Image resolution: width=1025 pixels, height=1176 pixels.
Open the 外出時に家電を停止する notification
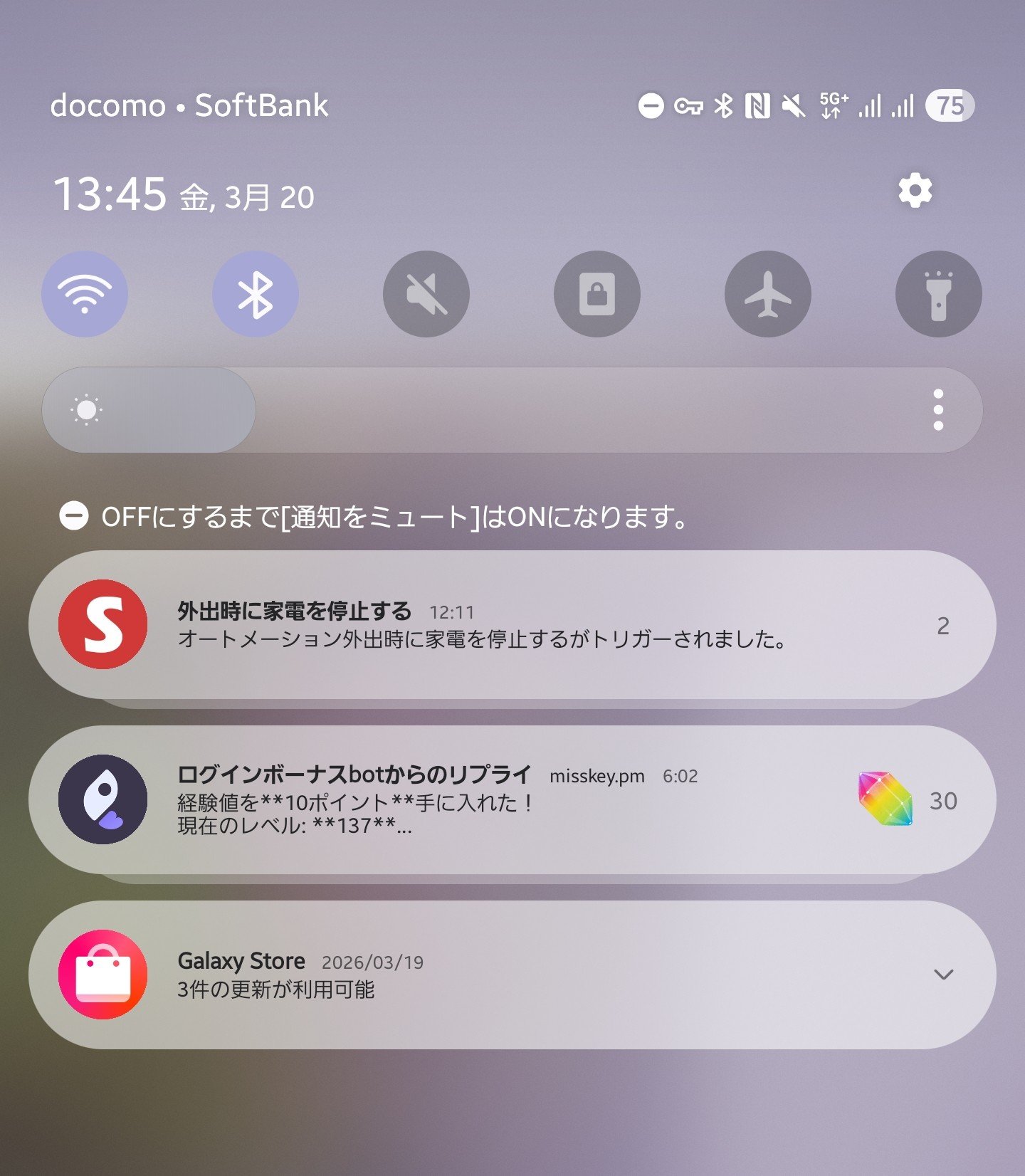pos(484,625)
